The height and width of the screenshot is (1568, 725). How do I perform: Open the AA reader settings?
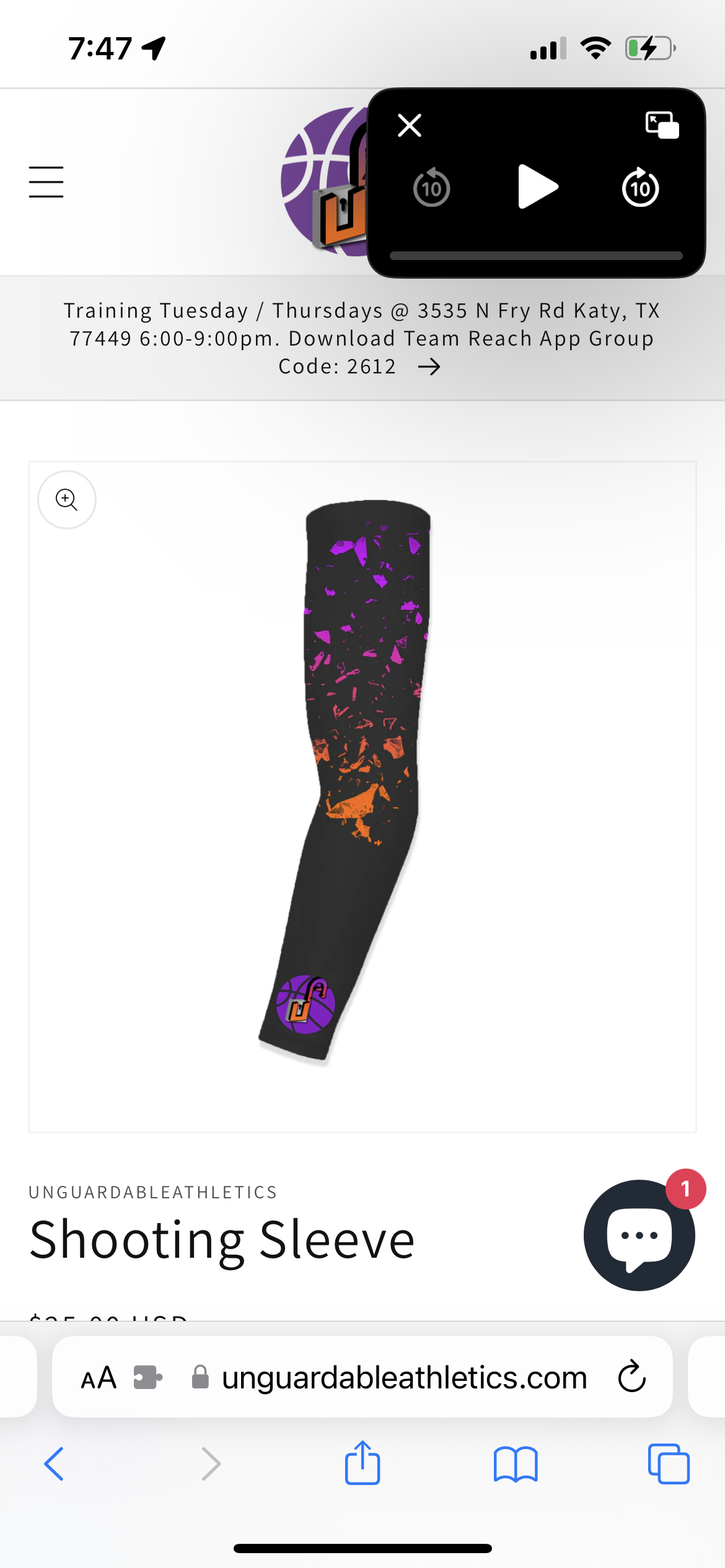pos(99,1378)
